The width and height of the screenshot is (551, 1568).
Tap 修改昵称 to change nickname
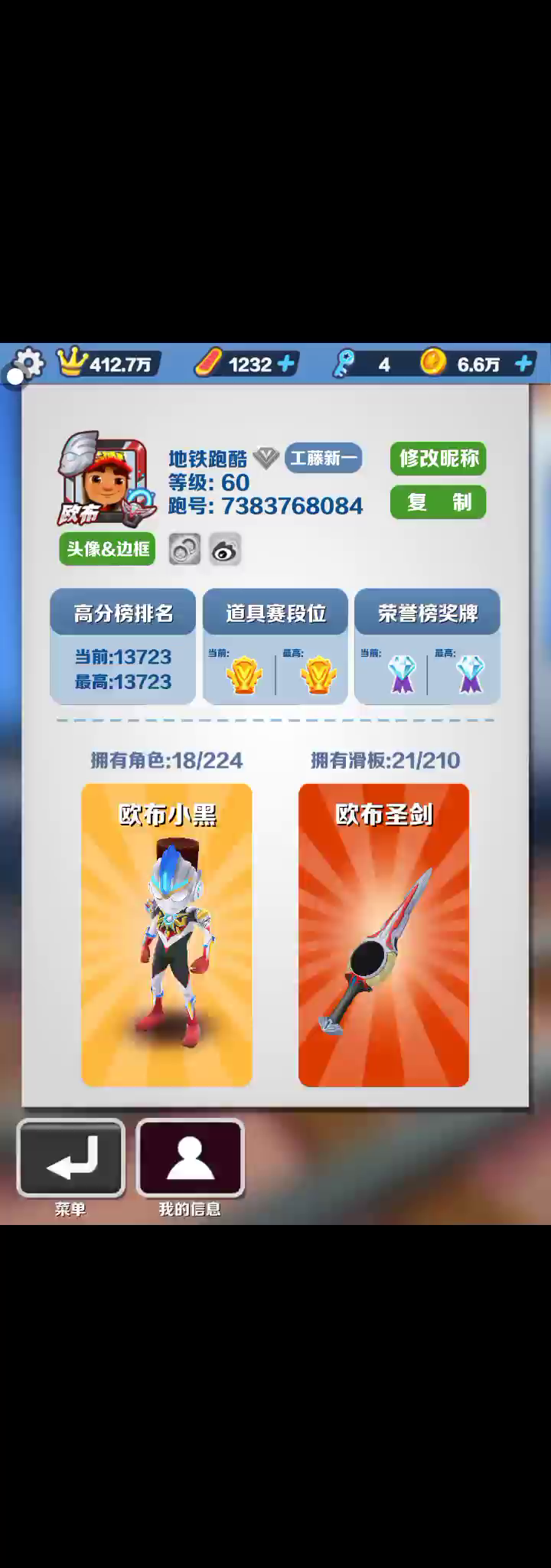pyautogui.click(x=438, y=459)
